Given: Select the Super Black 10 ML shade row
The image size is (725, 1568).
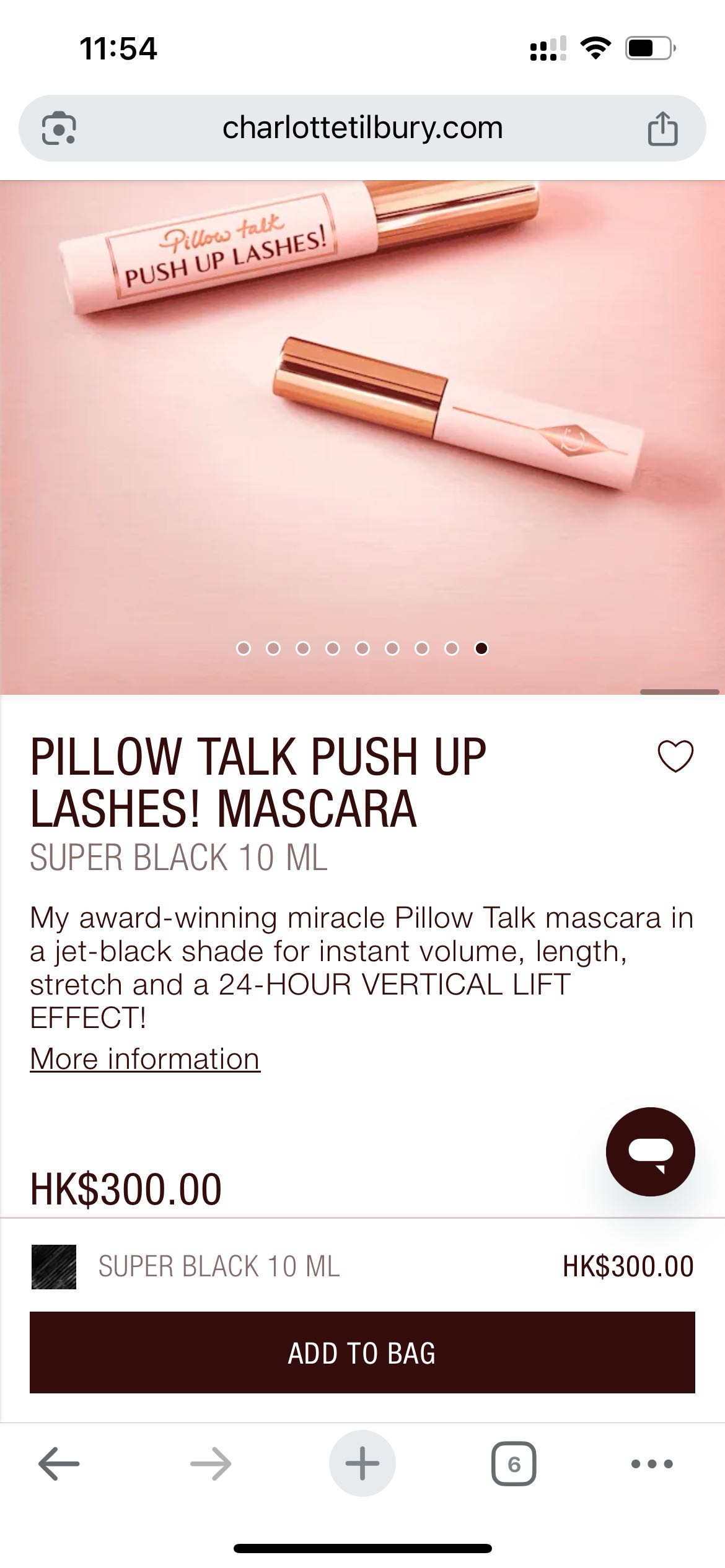Looking at the screenshot, I should pyautogui.click(x=362, y=1266).
